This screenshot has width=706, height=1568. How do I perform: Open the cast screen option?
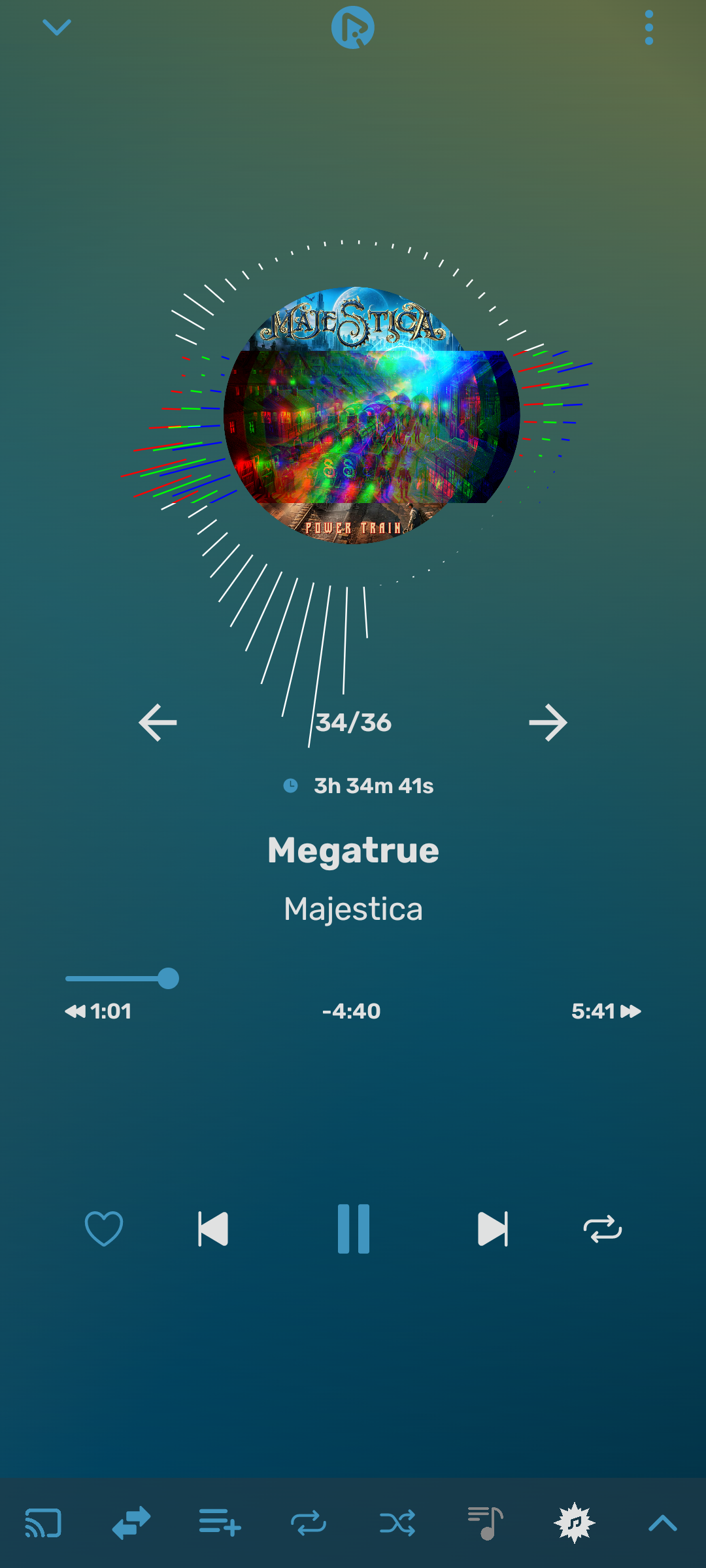(43, 1523)
